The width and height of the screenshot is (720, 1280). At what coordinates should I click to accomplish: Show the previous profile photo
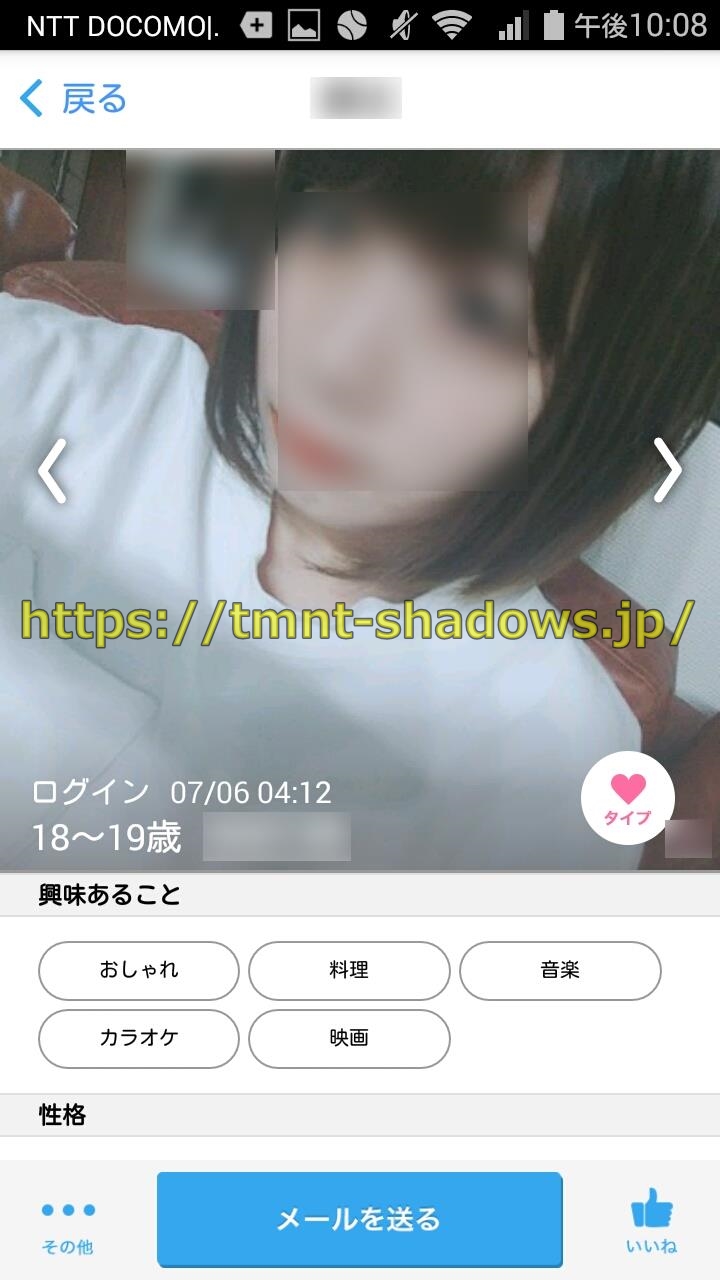click(x=52, y=470)
